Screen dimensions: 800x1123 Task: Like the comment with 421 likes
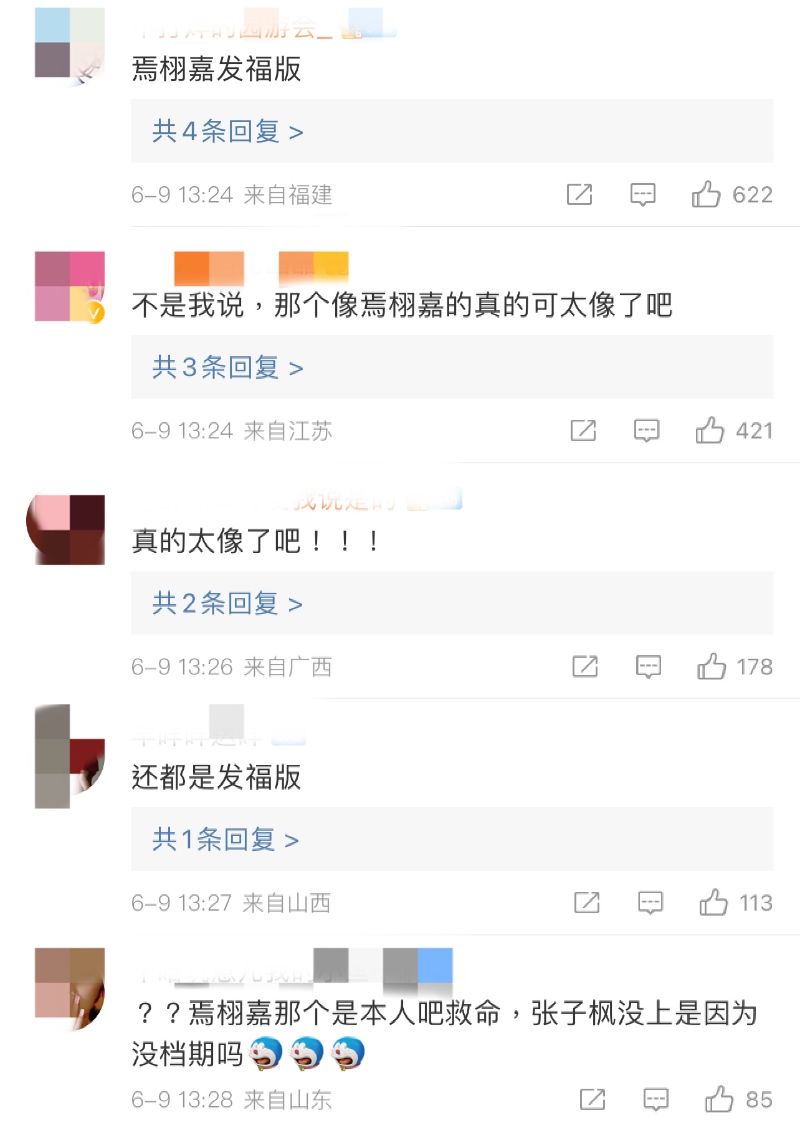tap(710, 430)
